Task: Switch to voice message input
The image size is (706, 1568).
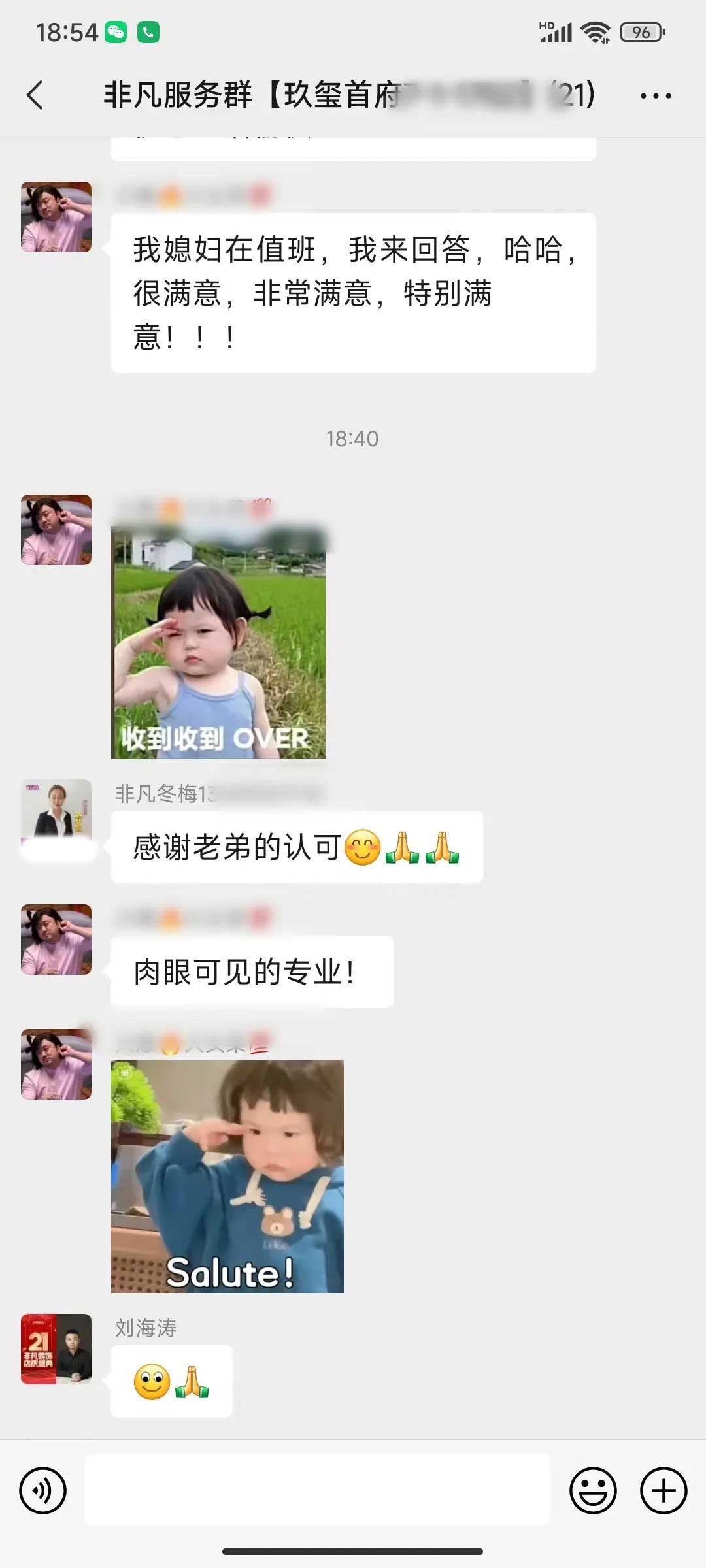Action: (43, 1491)
